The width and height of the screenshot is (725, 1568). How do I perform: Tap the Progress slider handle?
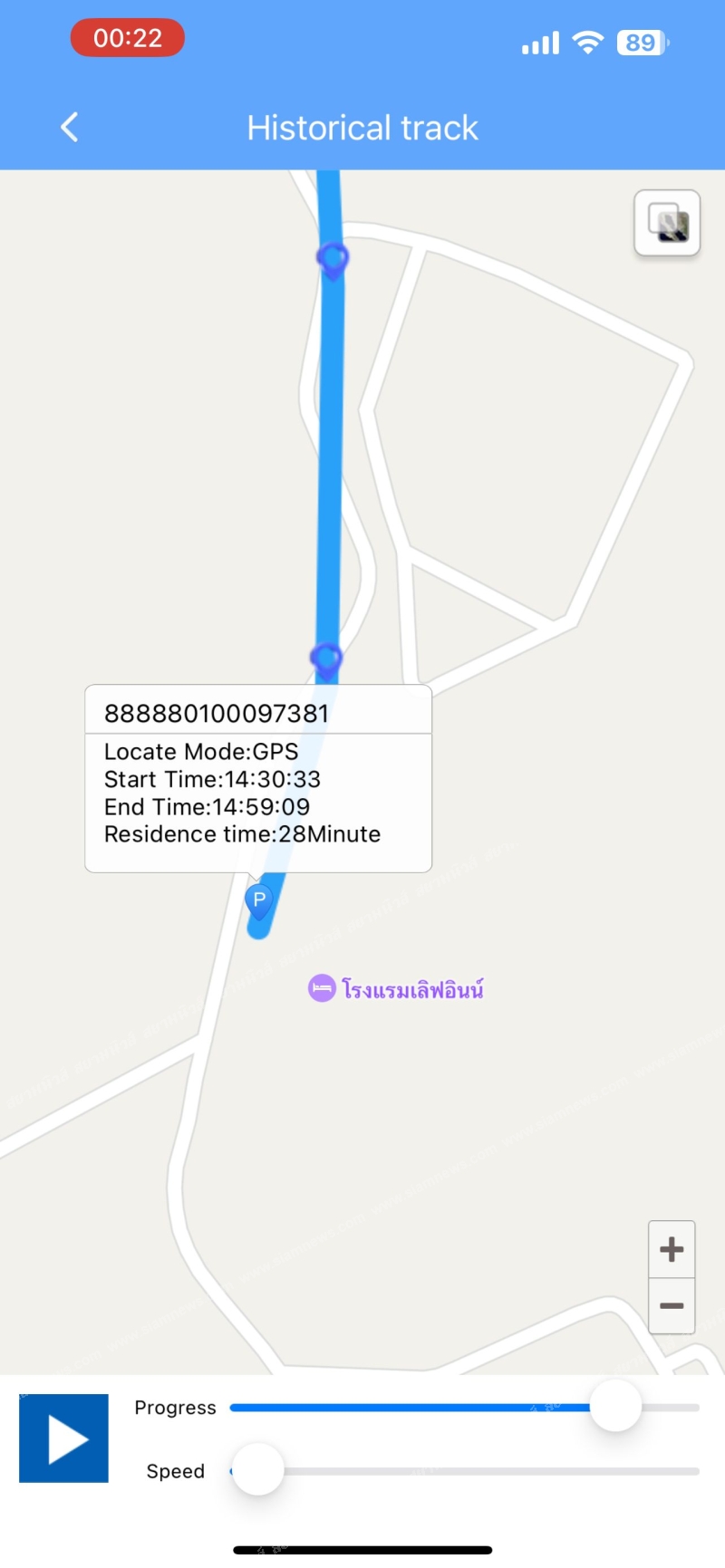point(615,1407)
